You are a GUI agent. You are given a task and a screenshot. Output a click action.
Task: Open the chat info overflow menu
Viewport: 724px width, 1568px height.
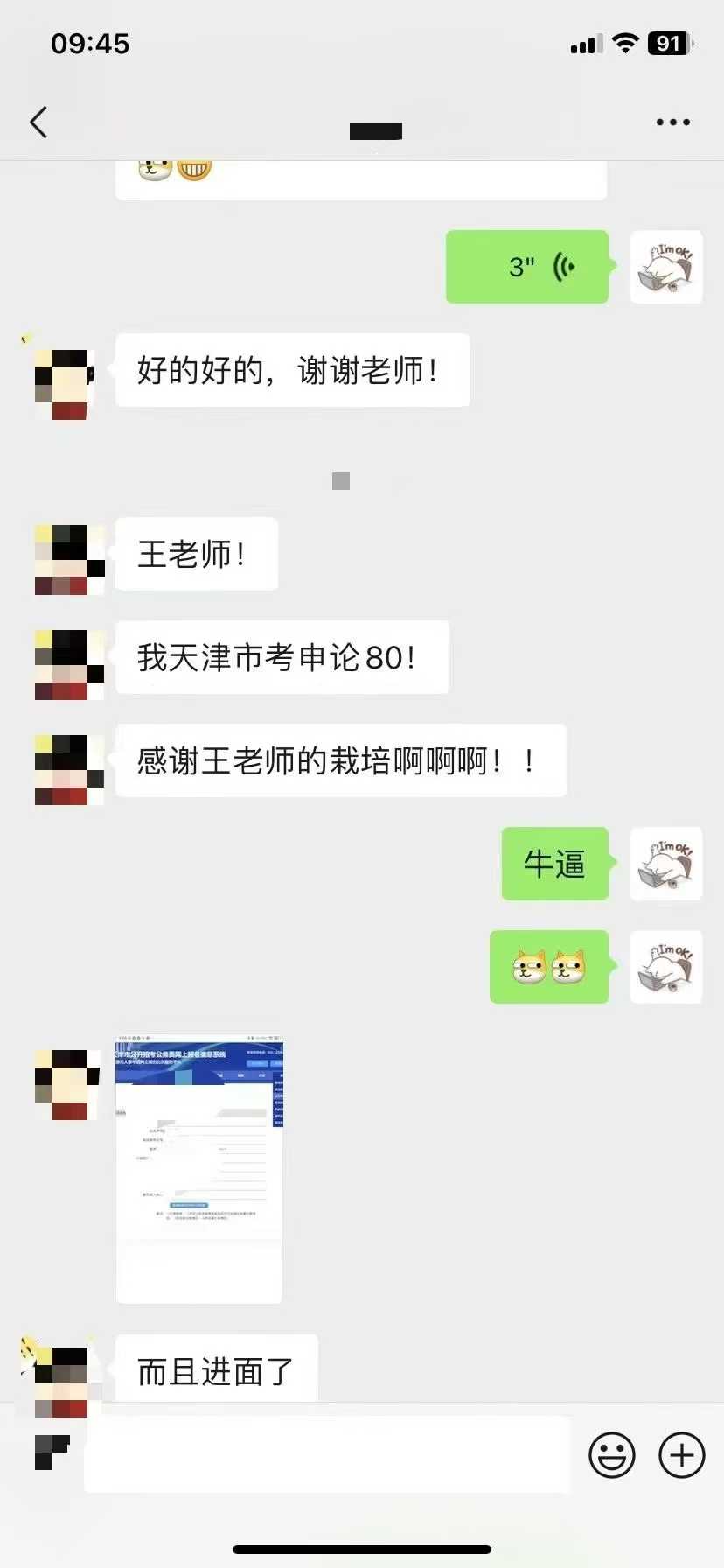(672, 122)
